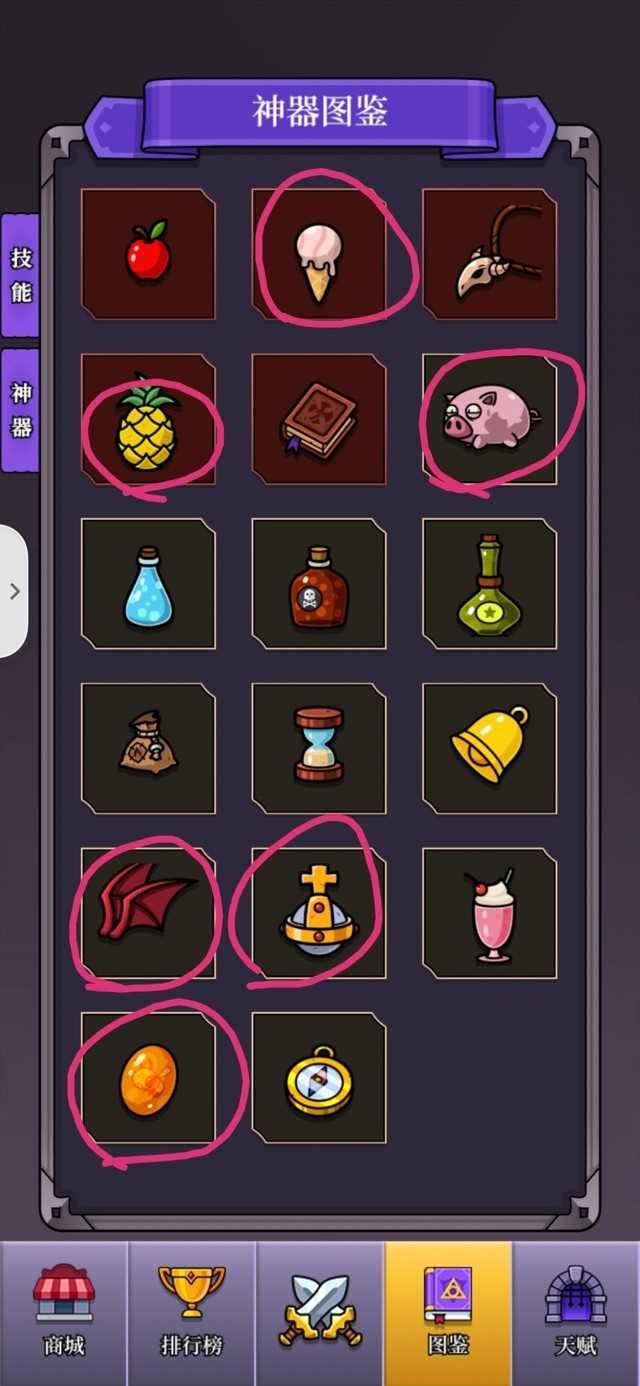
Task: View the pink pig artifact
Action: 490,419
